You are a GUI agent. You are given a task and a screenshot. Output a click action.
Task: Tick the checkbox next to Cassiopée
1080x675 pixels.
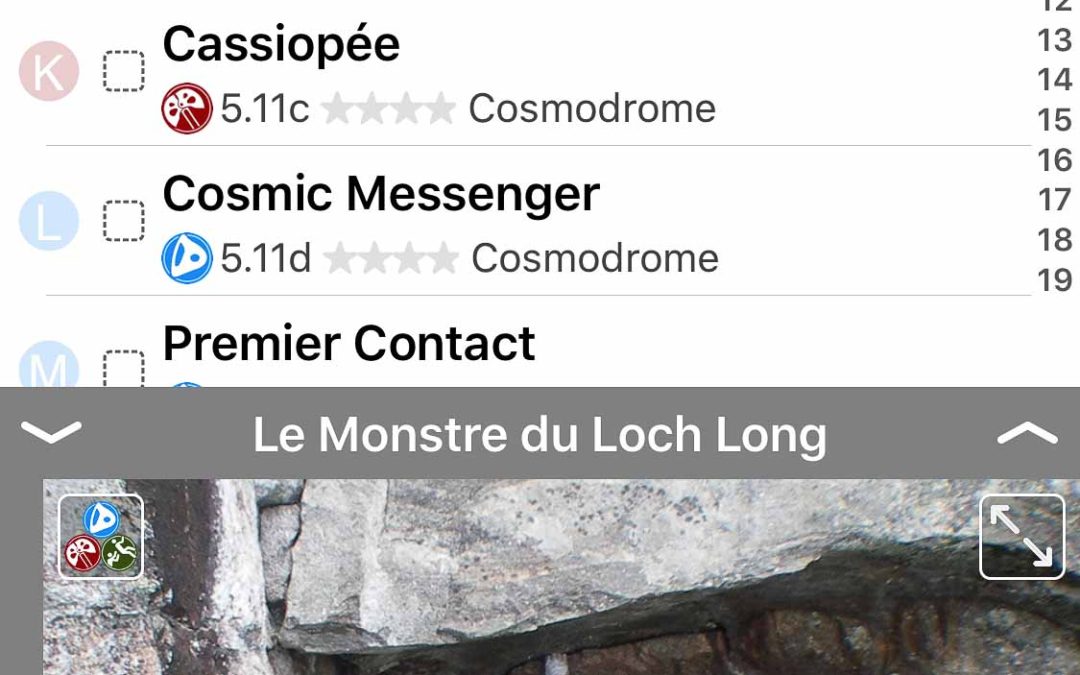[124, 72]
